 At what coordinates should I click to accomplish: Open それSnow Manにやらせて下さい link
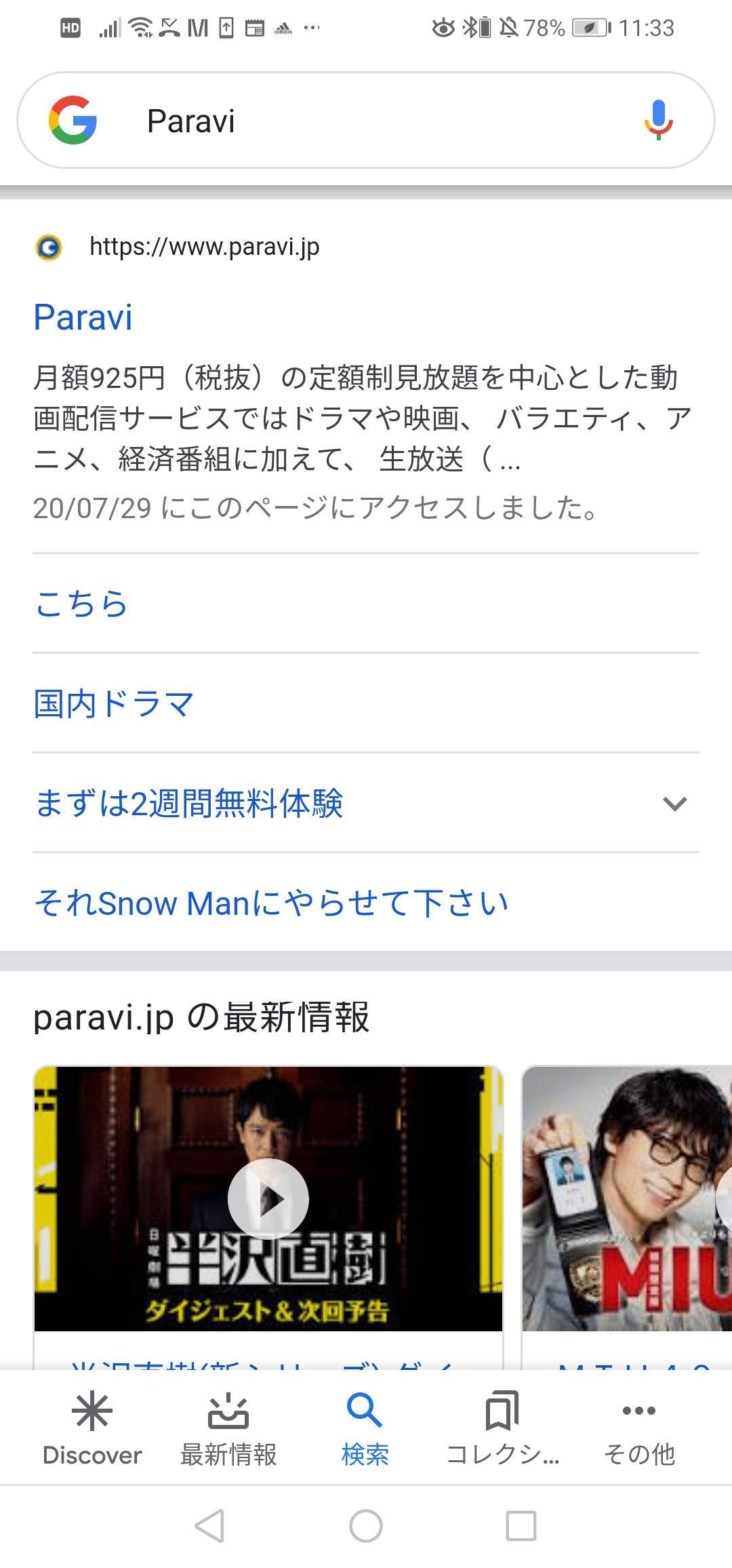(271, 903)
